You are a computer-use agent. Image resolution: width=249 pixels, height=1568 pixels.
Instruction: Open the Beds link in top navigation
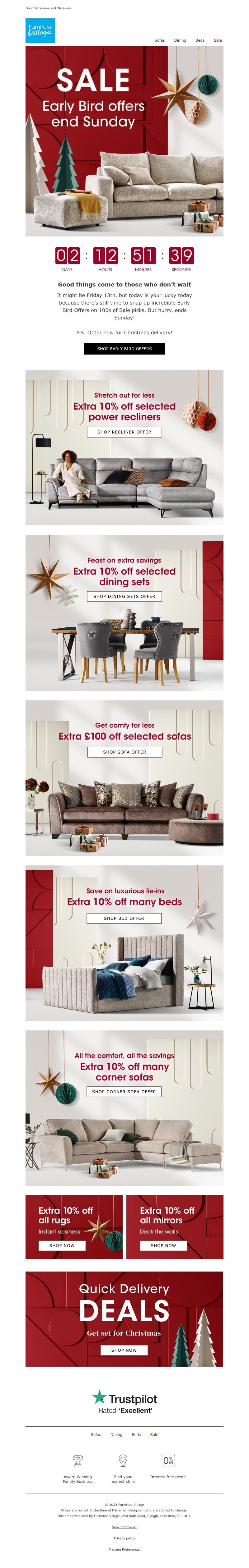tap(200, 40)
